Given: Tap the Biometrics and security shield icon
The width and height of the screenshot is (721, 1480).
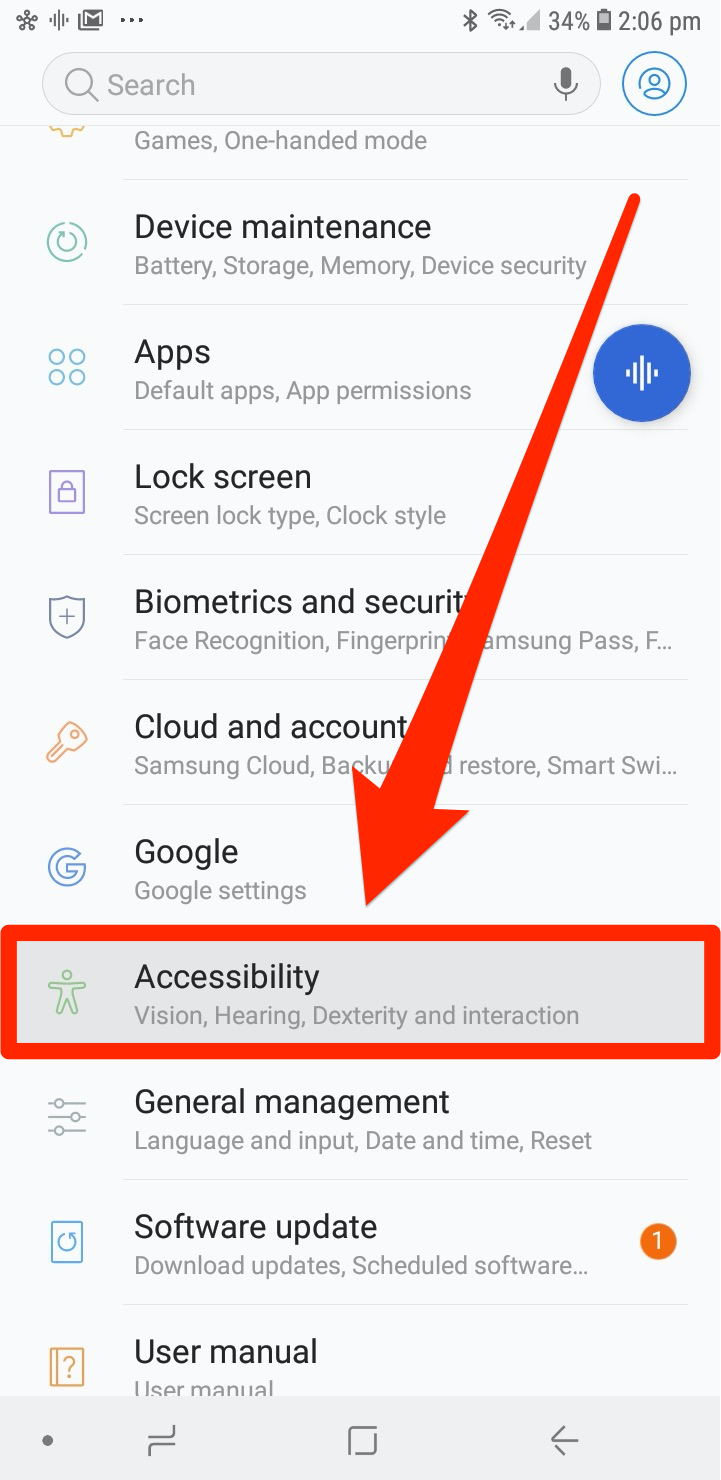Looking at the screenshot, I should pos(67,617).
